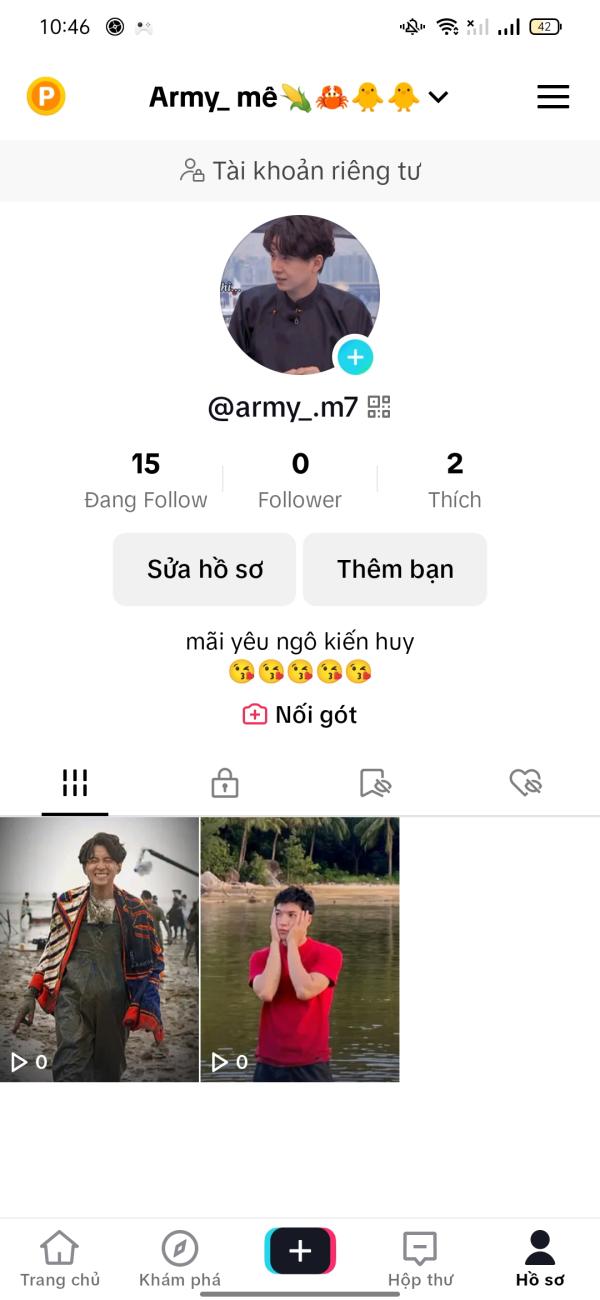Tap the plus badge on profile photo
Image resolution: width=600 pixels, height=1300 pixels.
coord(354,356)
